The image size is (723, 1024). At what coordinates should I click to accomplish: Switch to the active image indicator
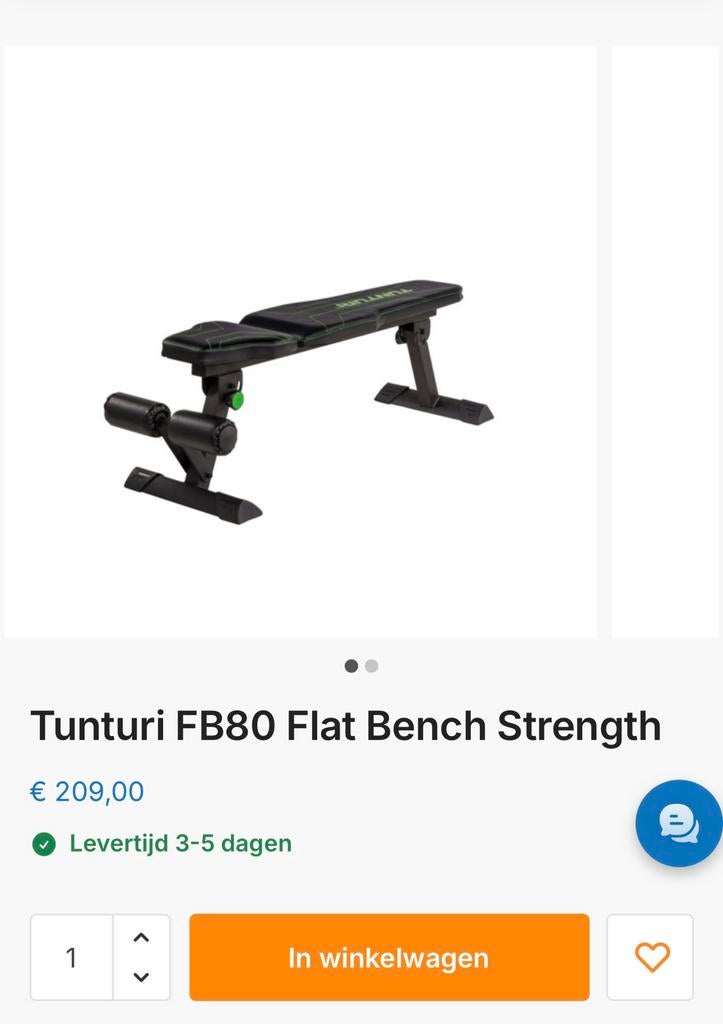click(x=351, y=665)
